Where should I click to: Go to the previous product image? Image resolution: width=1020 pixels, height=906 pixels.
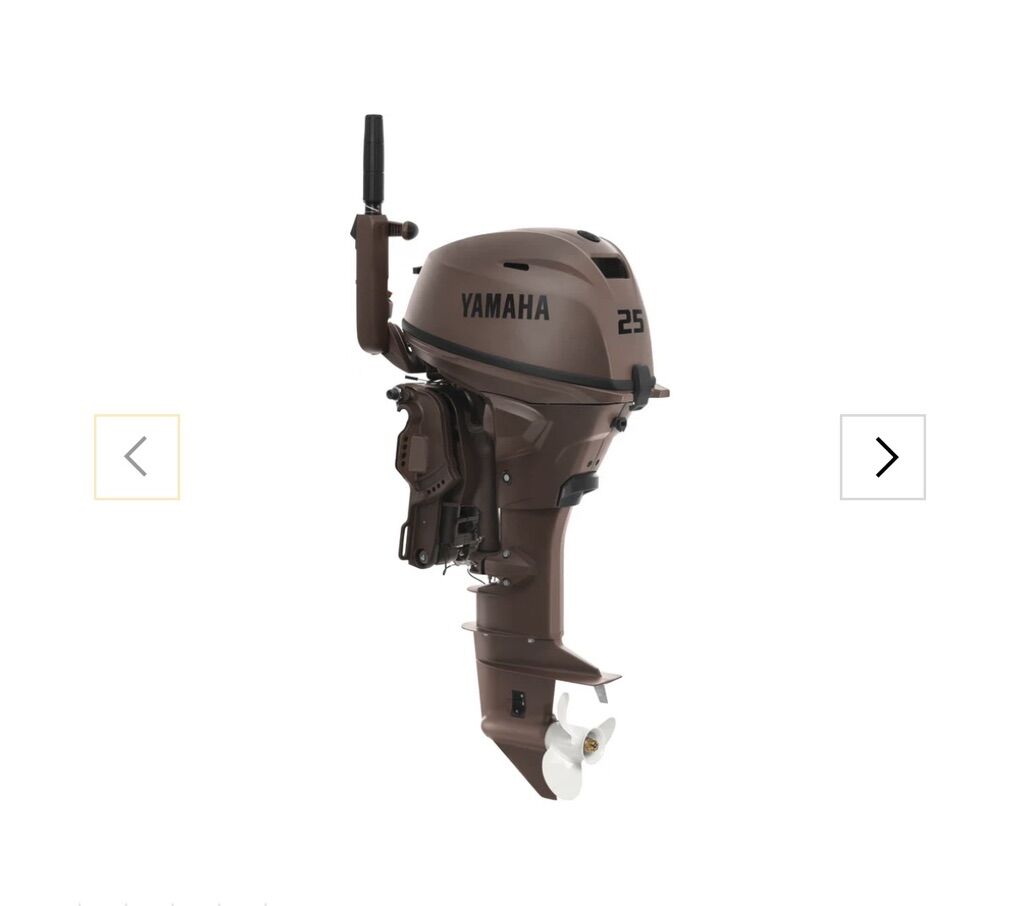(137, 457)
